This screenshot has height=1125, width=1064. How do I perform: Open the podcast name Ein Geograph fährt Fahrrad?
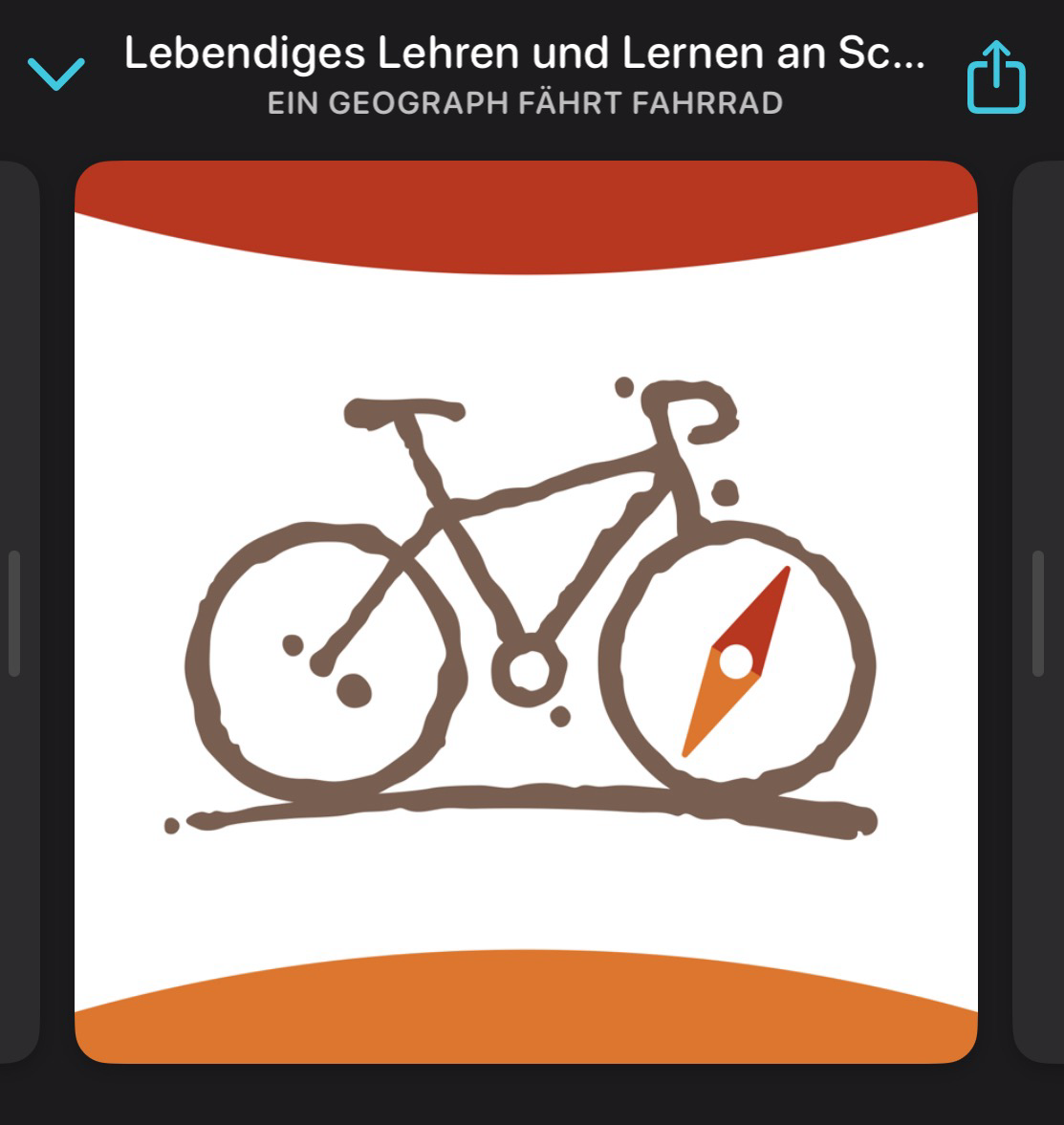click(525, 103)
